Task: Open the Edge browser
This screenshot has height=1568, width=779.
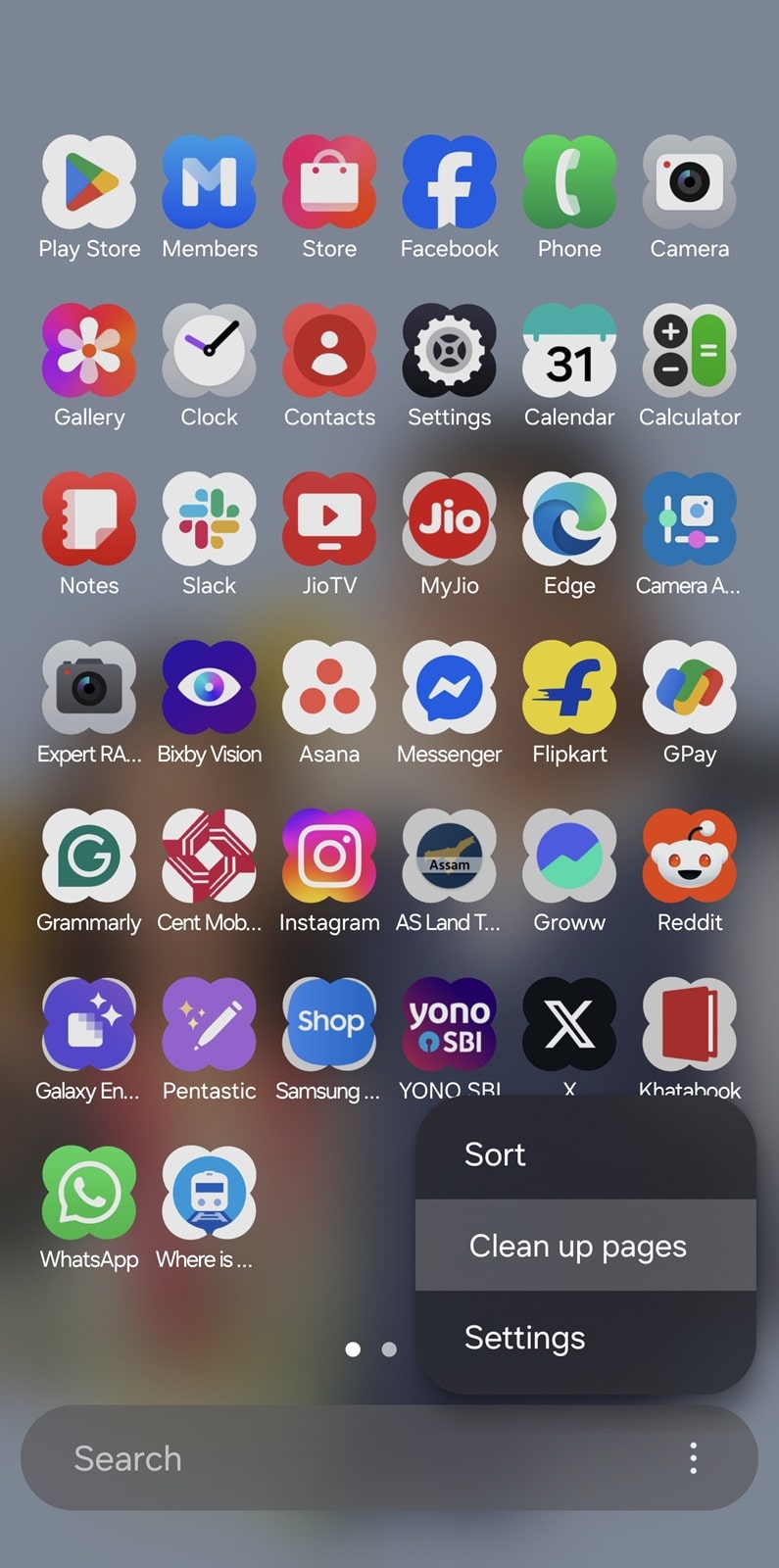Action: tap(569, 520)
